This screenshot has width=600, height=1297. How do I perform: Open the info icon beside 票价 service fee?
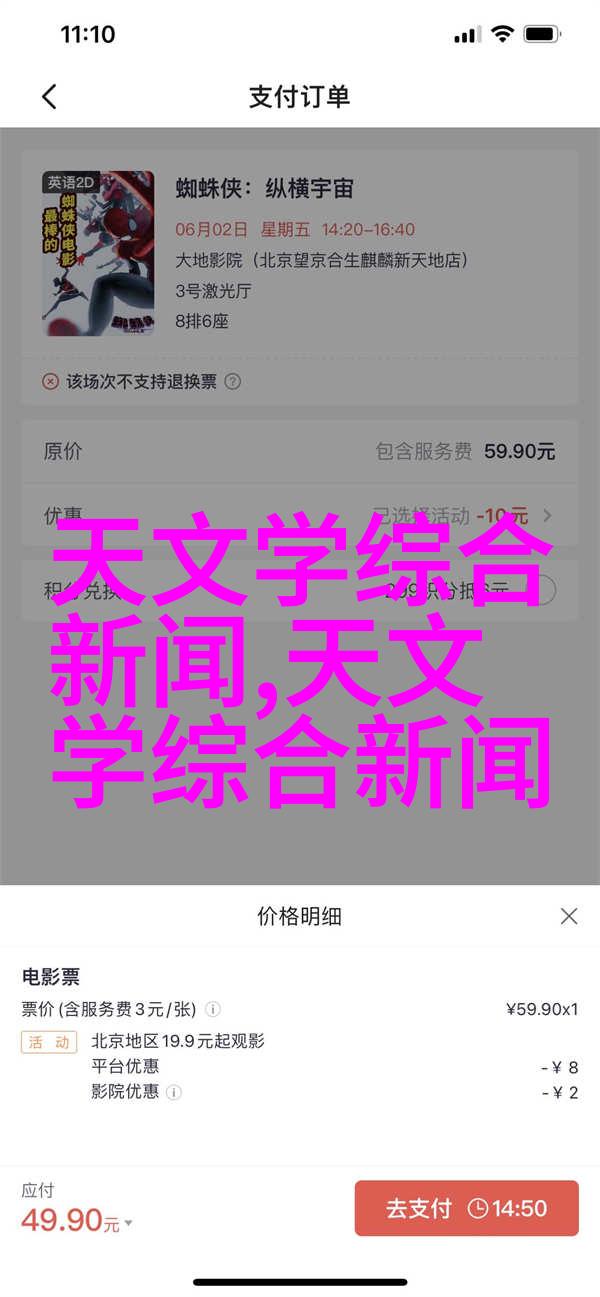pyautogui.click(x=214, y=1010)
